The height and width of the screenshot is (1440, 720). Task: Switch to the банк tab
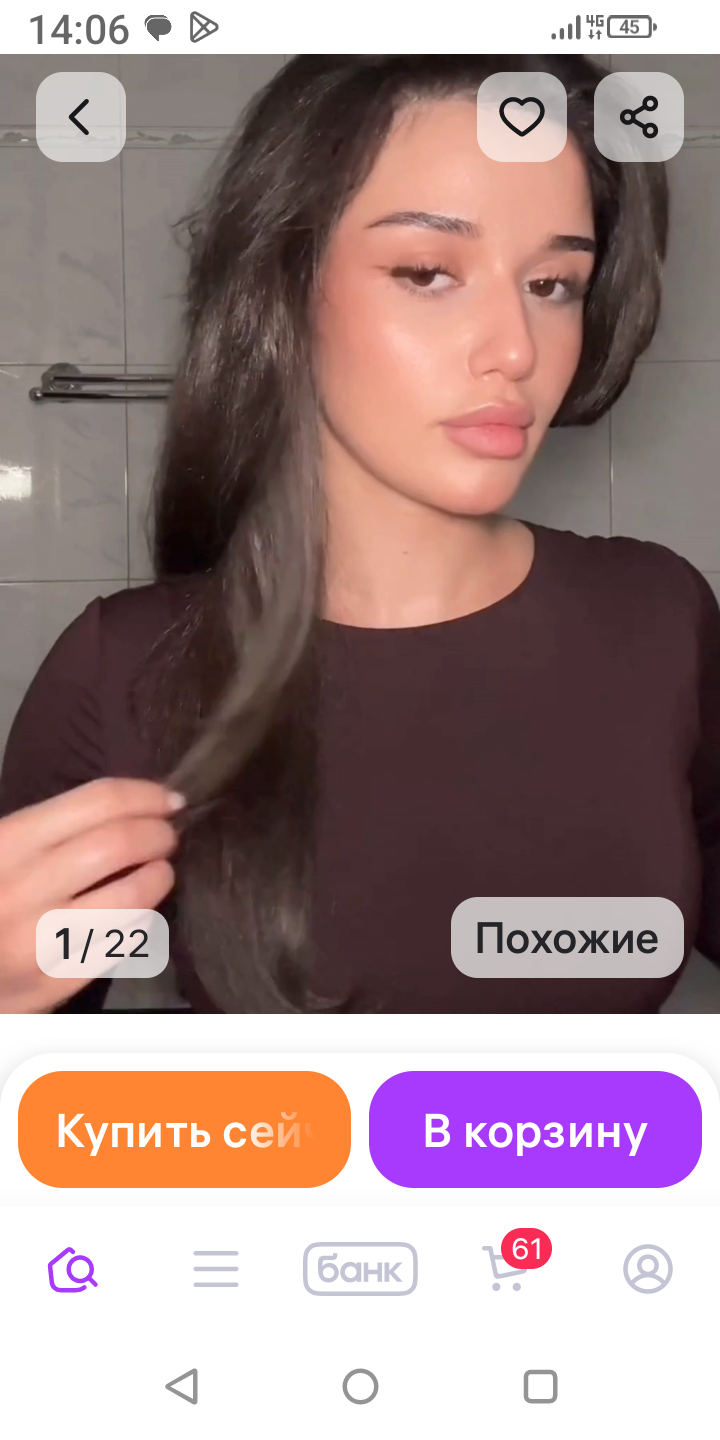(360, 1270)
